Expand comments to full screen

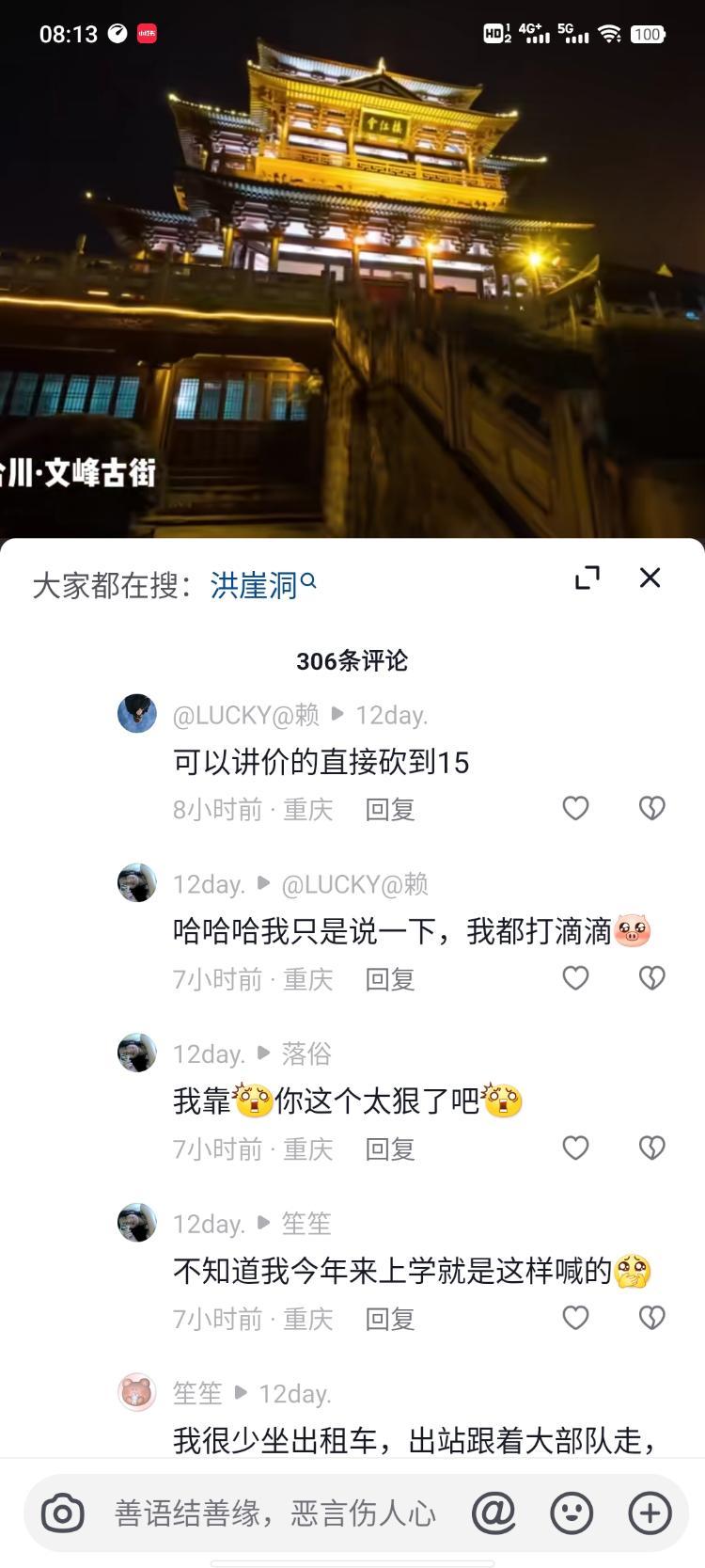pos(587,578)
